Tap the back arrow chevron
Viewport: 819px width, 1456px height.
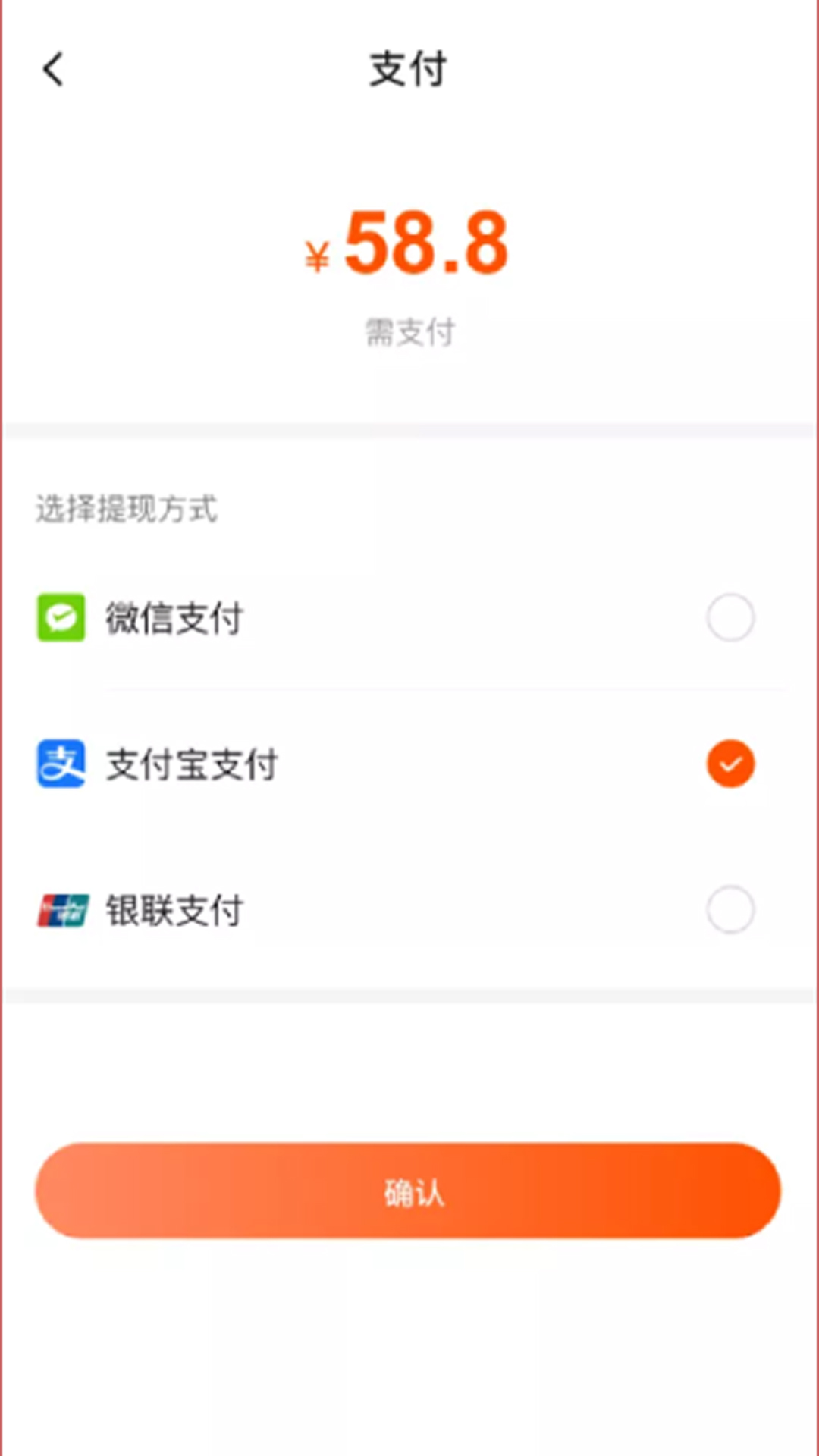click(52, 68)
